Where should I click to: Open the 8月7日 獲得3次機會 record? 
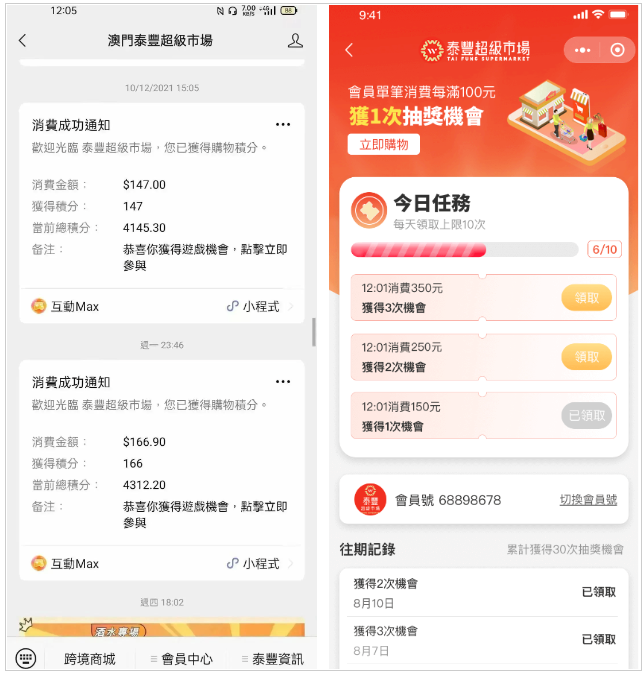[484, 640]
